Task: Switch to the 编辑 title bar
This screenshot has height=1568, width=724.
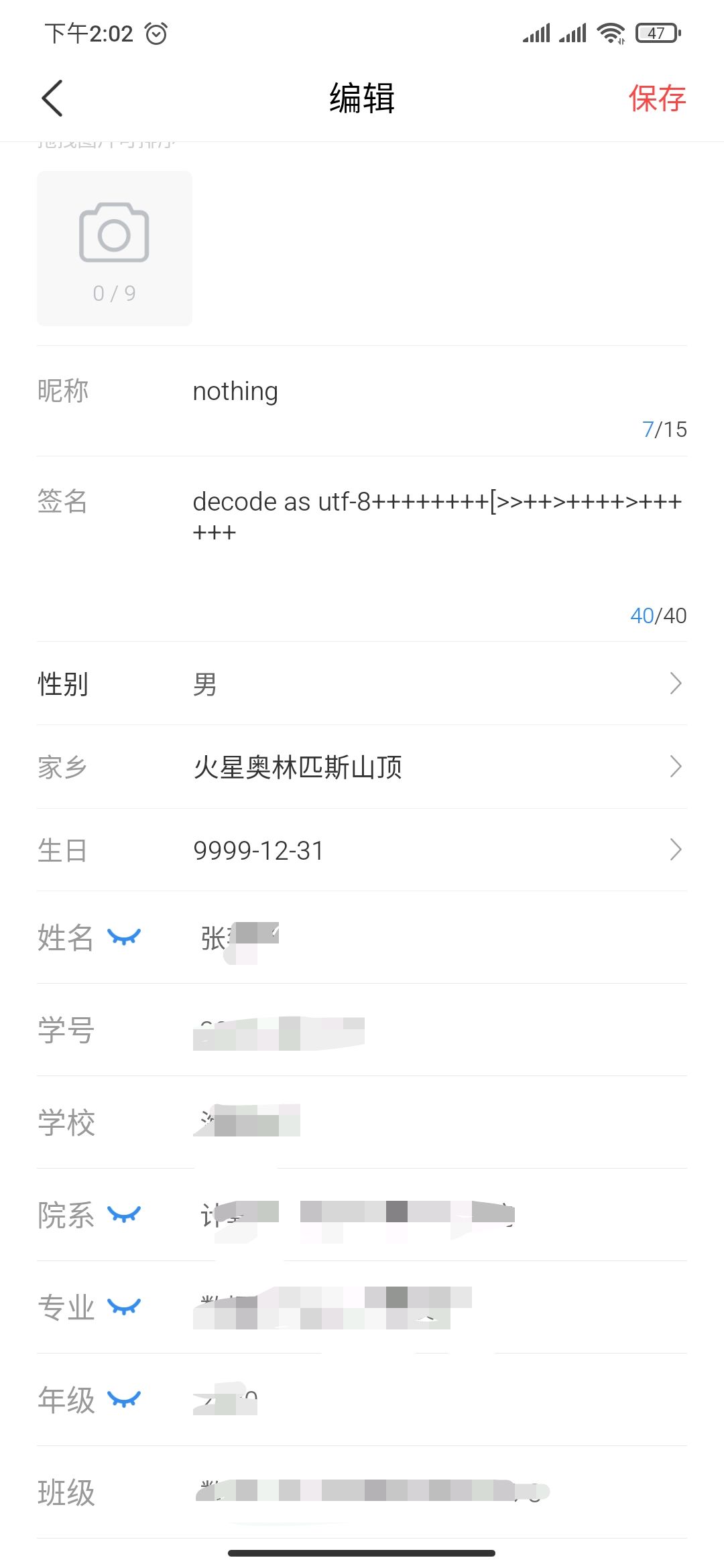Action: pos(361,97)
